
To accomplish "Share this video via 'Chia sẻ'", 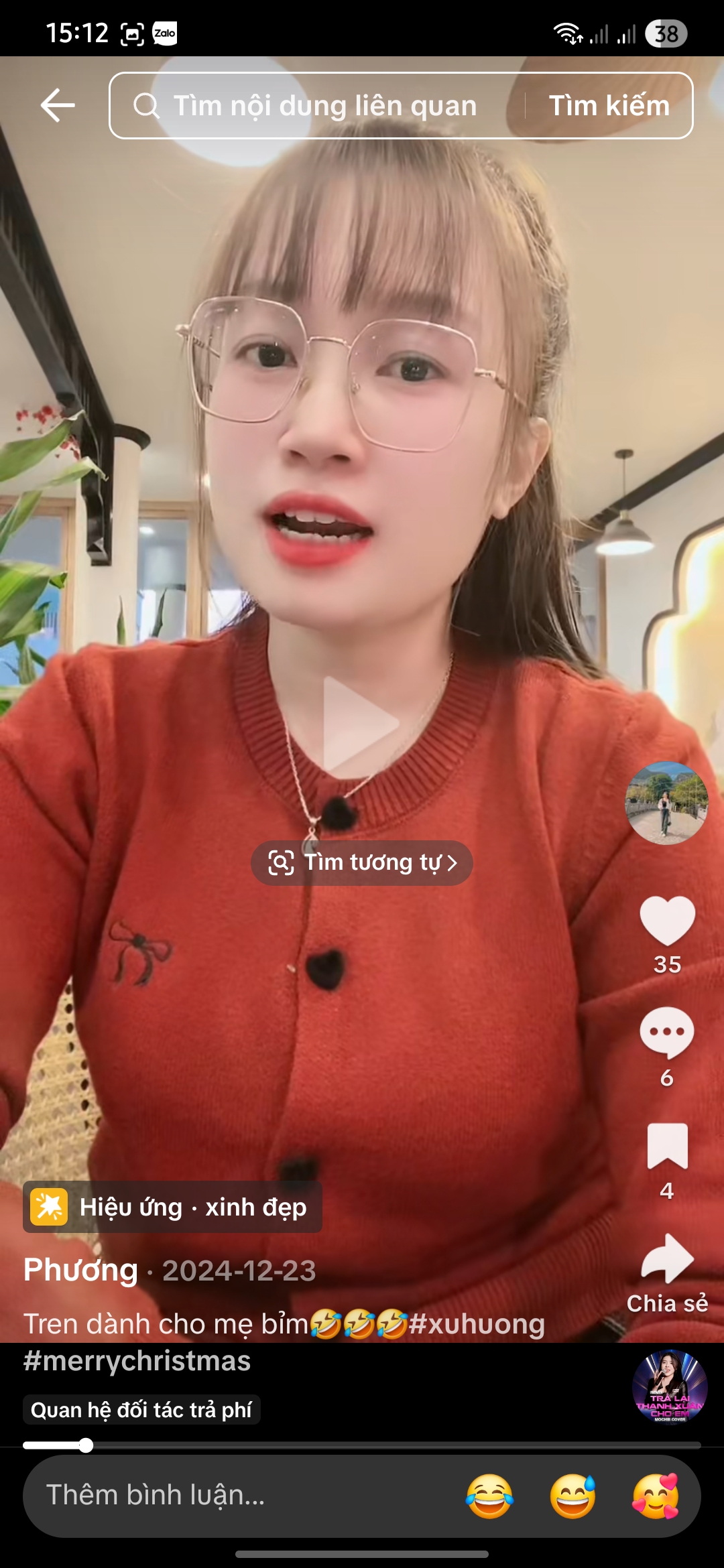I will (x=667, y=1261).
